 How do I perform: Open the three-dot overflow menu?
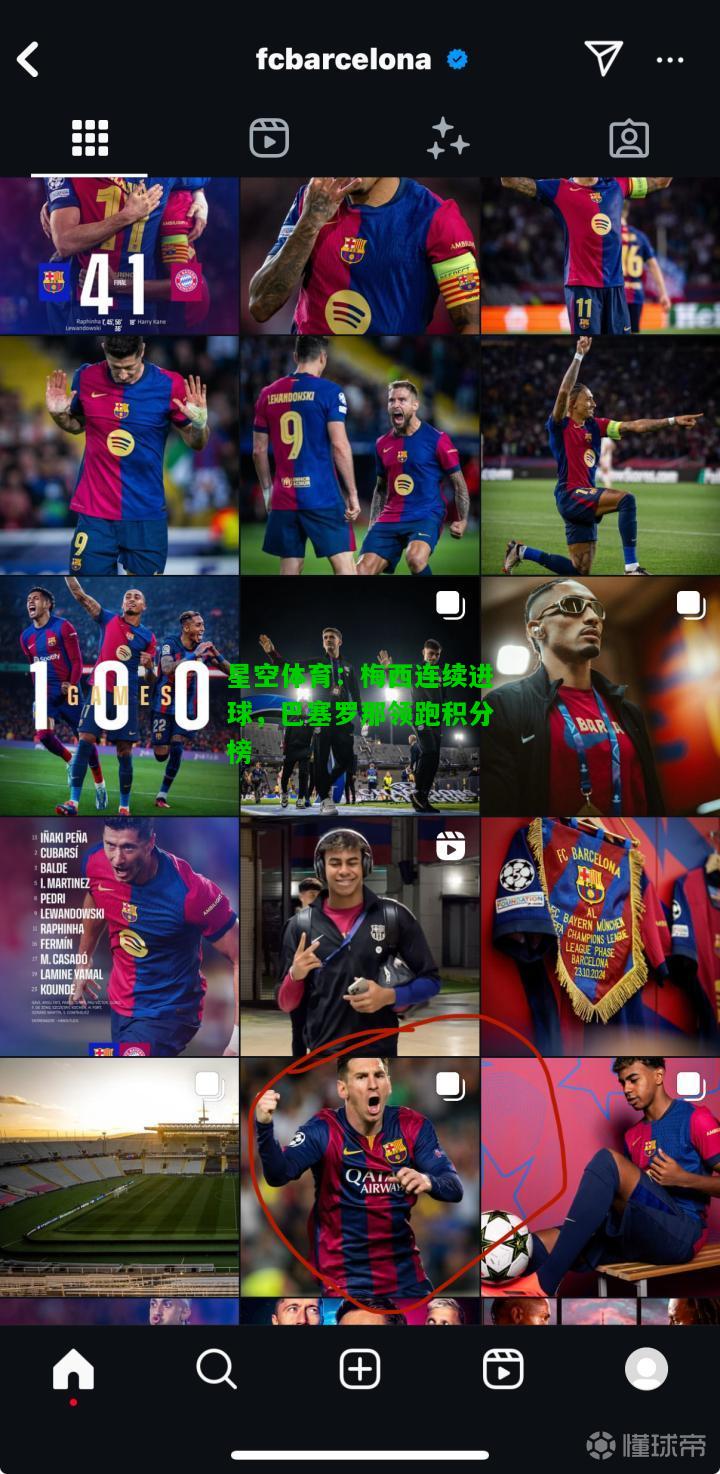tap(670, 60)
